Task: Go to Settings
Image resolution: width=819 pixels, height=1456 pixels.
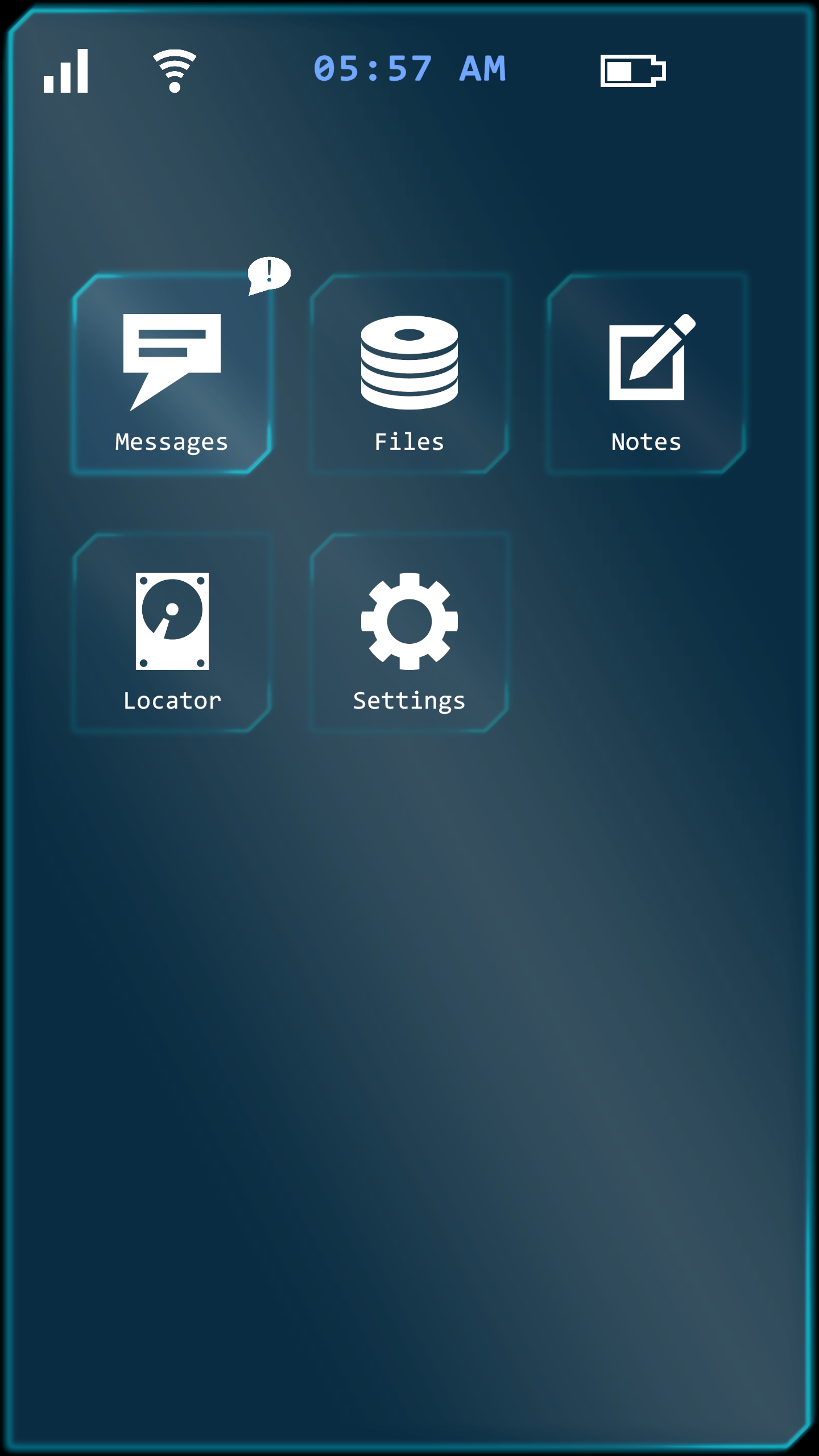Action: [x=409, y=633]
